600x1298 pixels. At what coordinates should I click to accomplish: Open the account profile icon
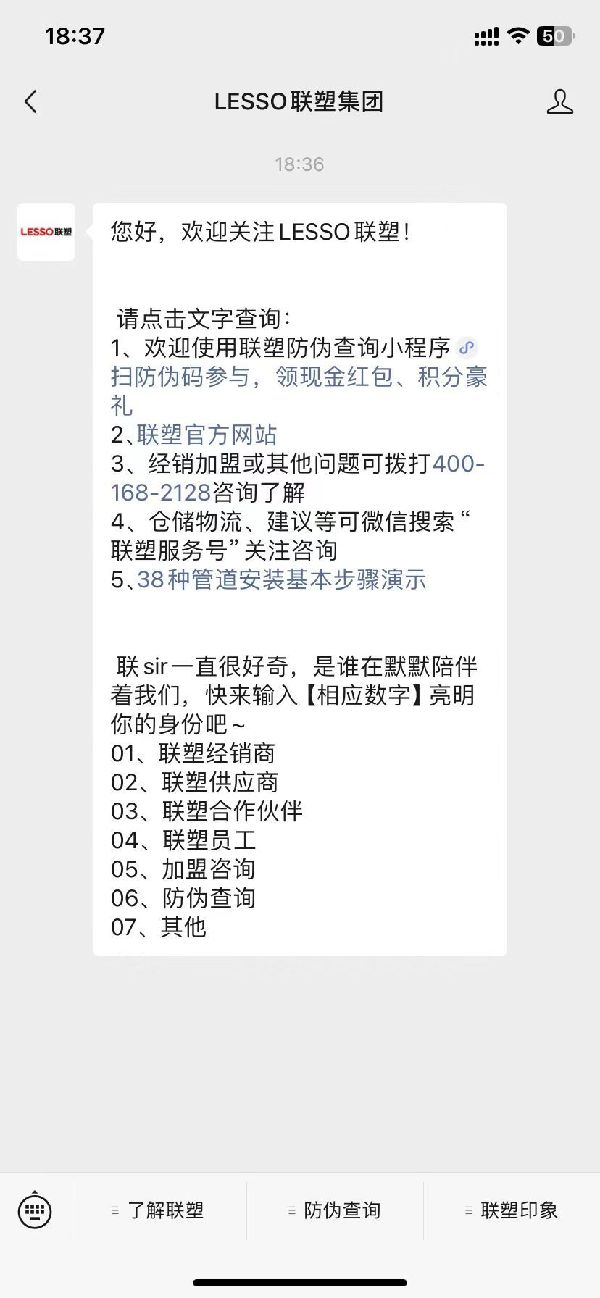coord(560,101)
